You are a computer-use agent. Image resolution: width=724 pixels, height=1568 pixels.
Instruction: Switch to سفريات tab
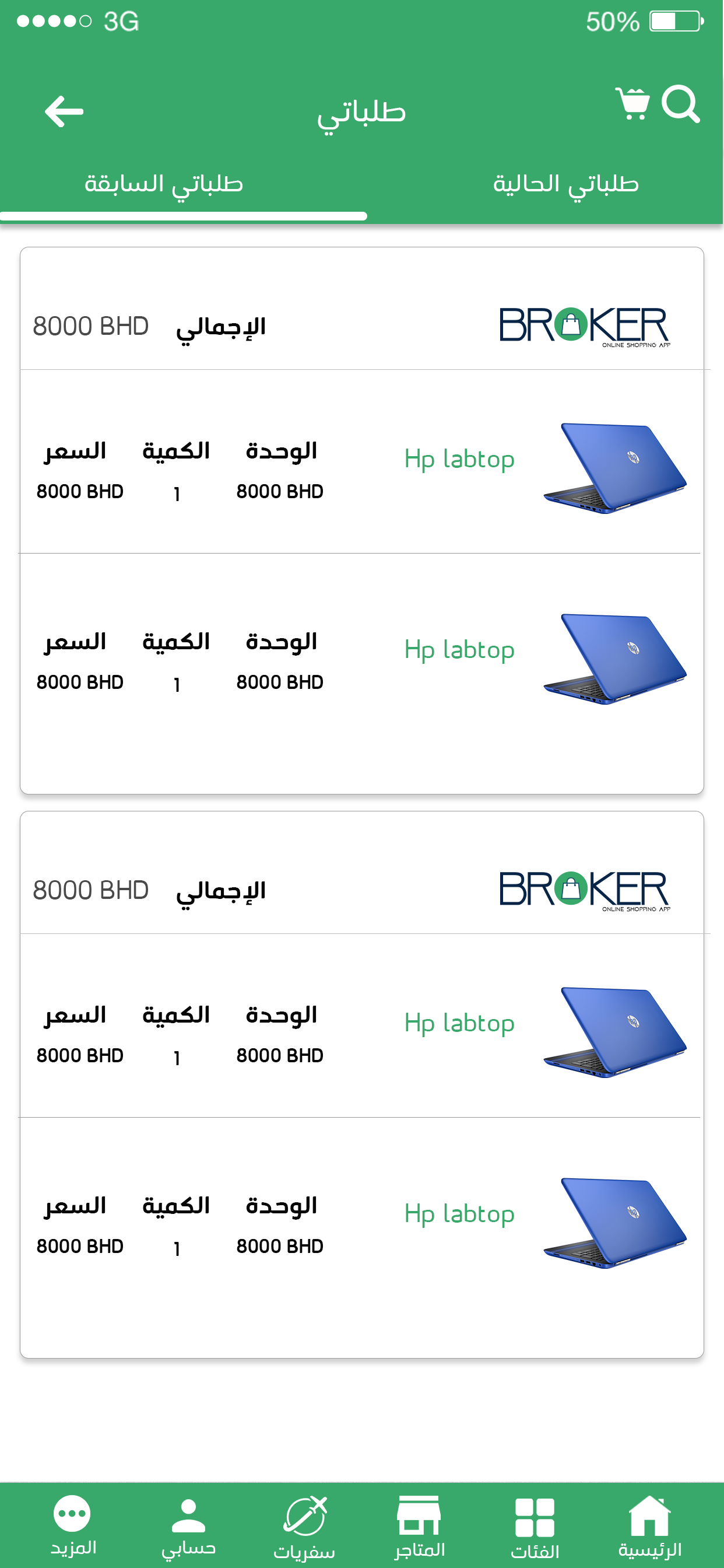304,1525
